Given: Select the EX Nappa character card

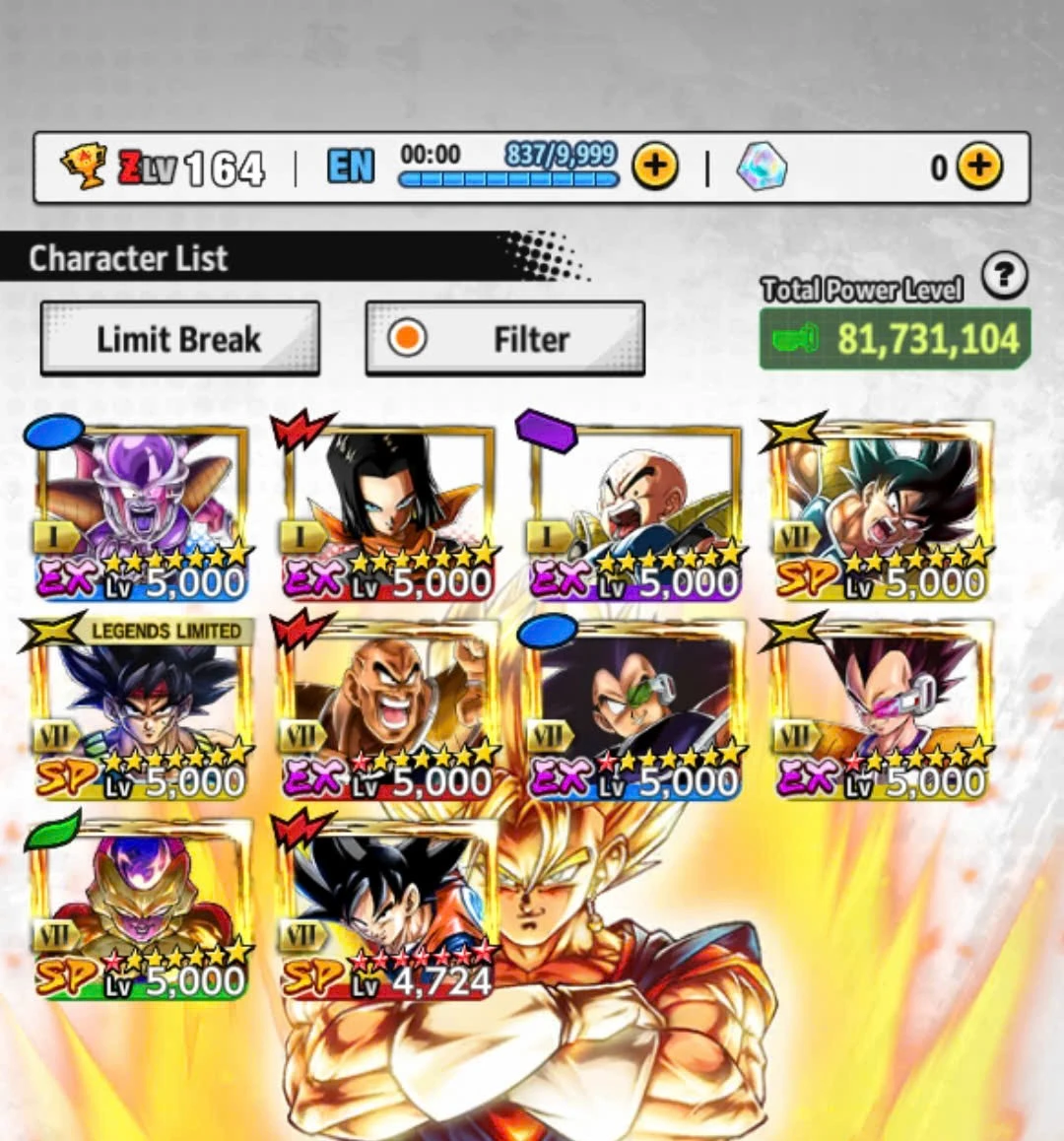Looking at the screenshot, I should pyautogui.click(x=387, y=711).
